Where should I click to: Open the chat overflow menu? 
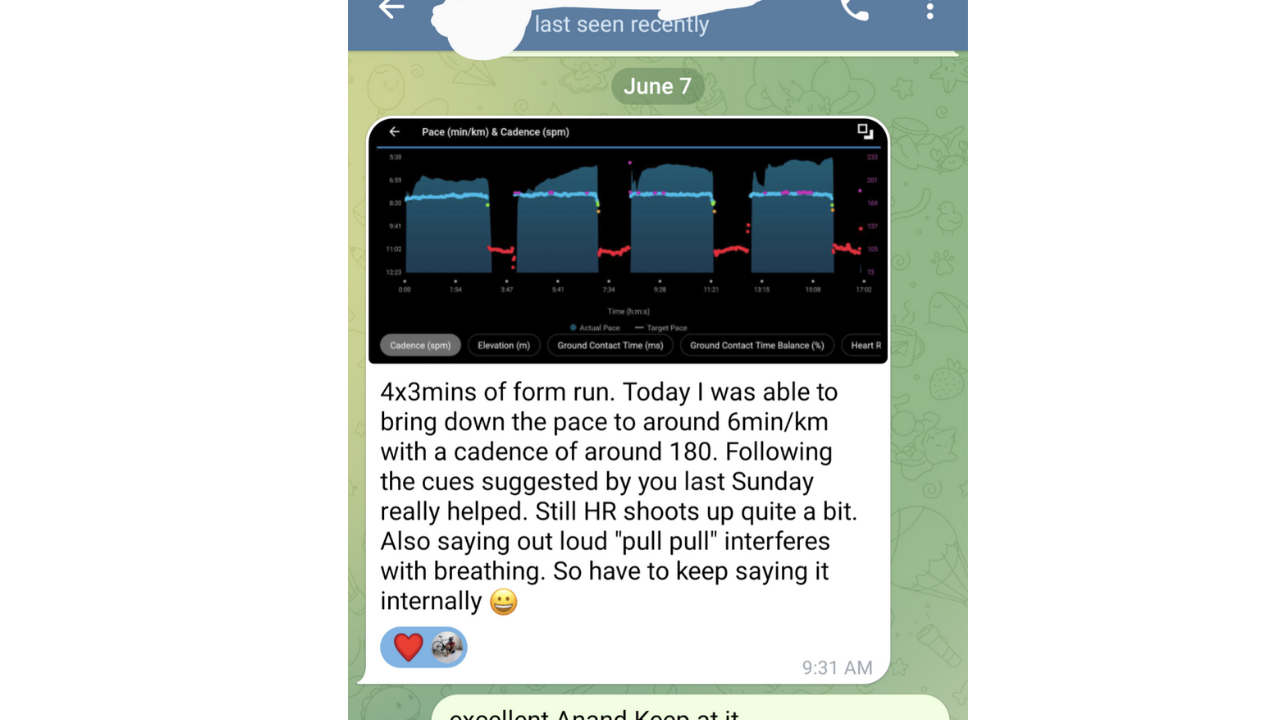[x=930, y=11]
